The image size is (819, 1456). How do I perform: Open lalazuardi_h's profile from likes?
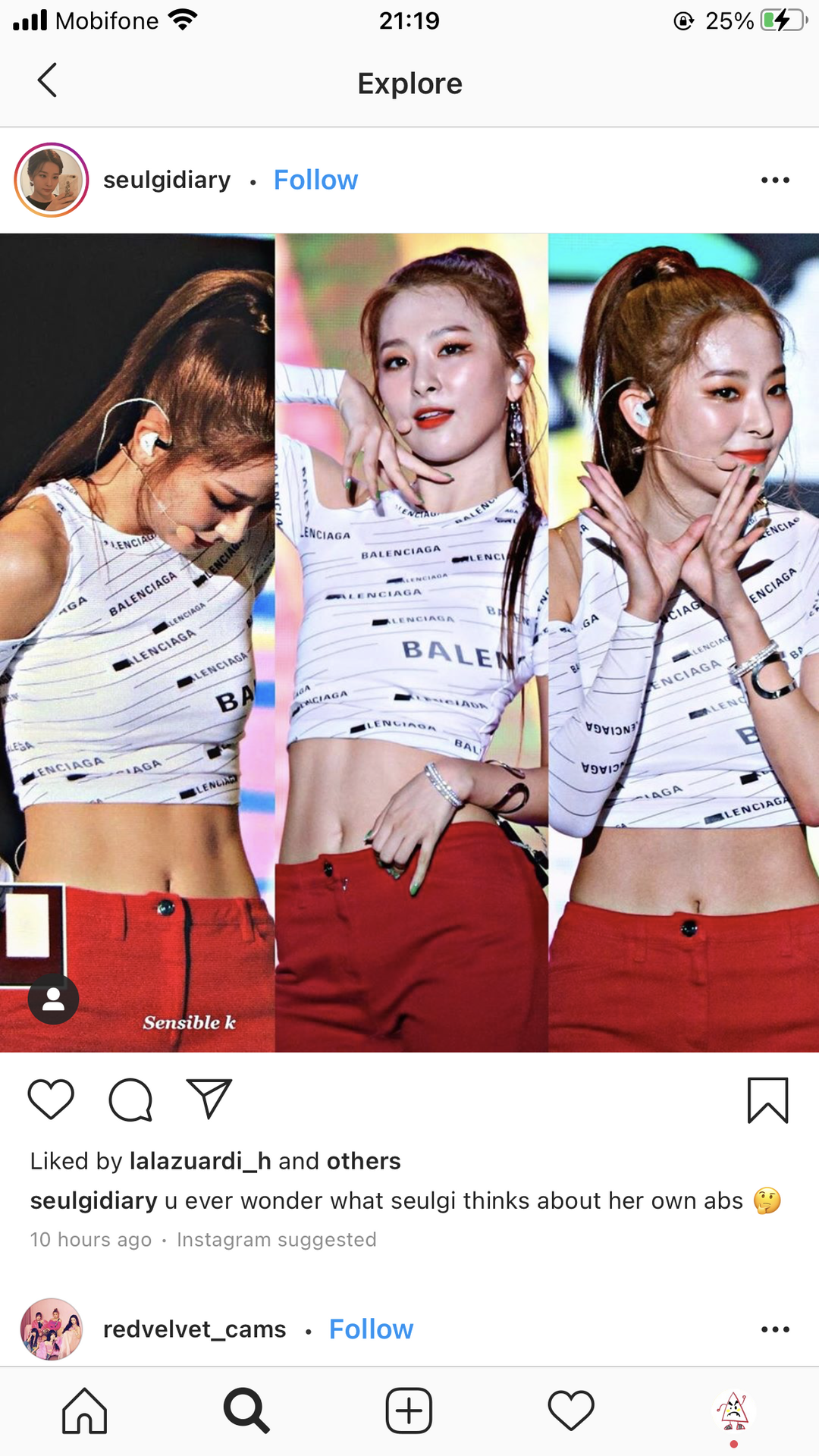point(200,1161)
